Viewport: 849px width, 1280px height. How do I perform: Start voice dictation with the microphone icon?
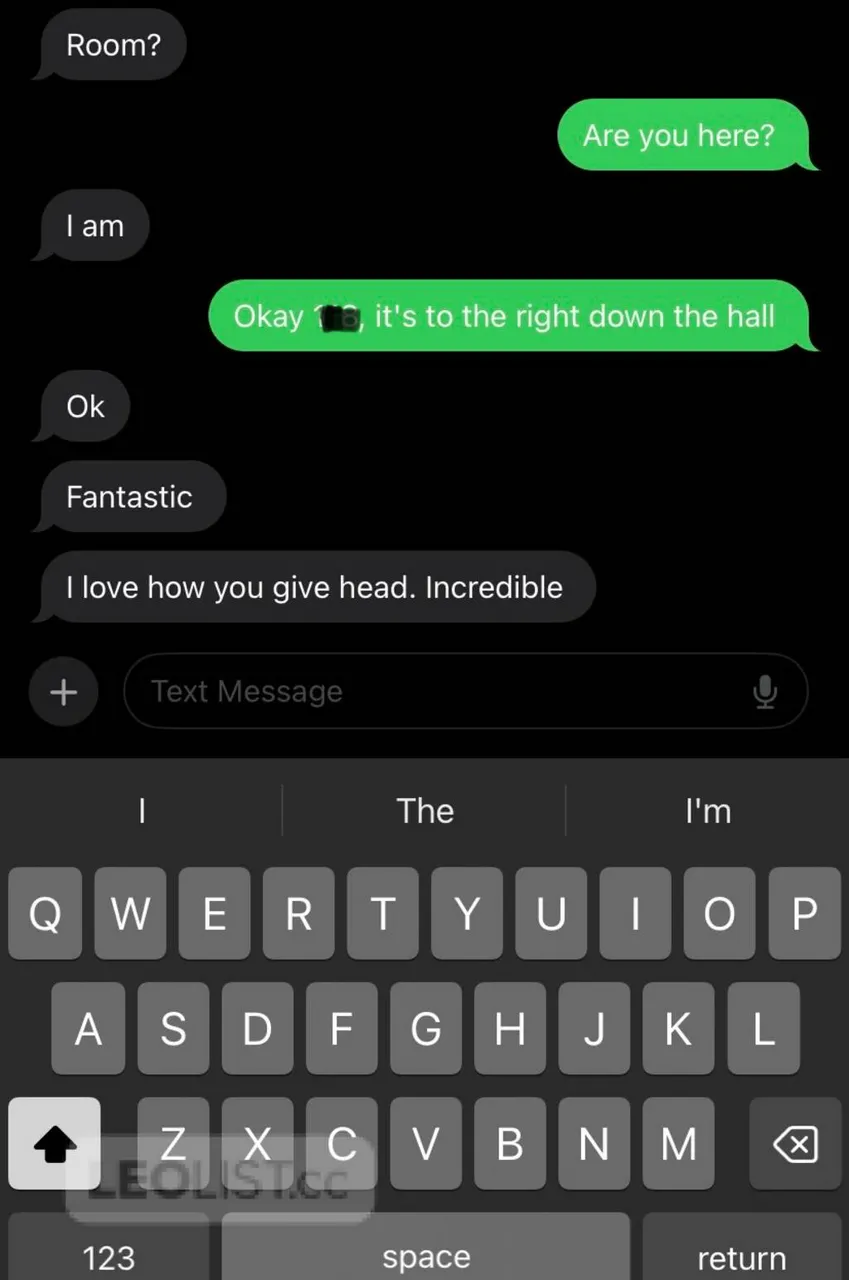tap(765, 691)
